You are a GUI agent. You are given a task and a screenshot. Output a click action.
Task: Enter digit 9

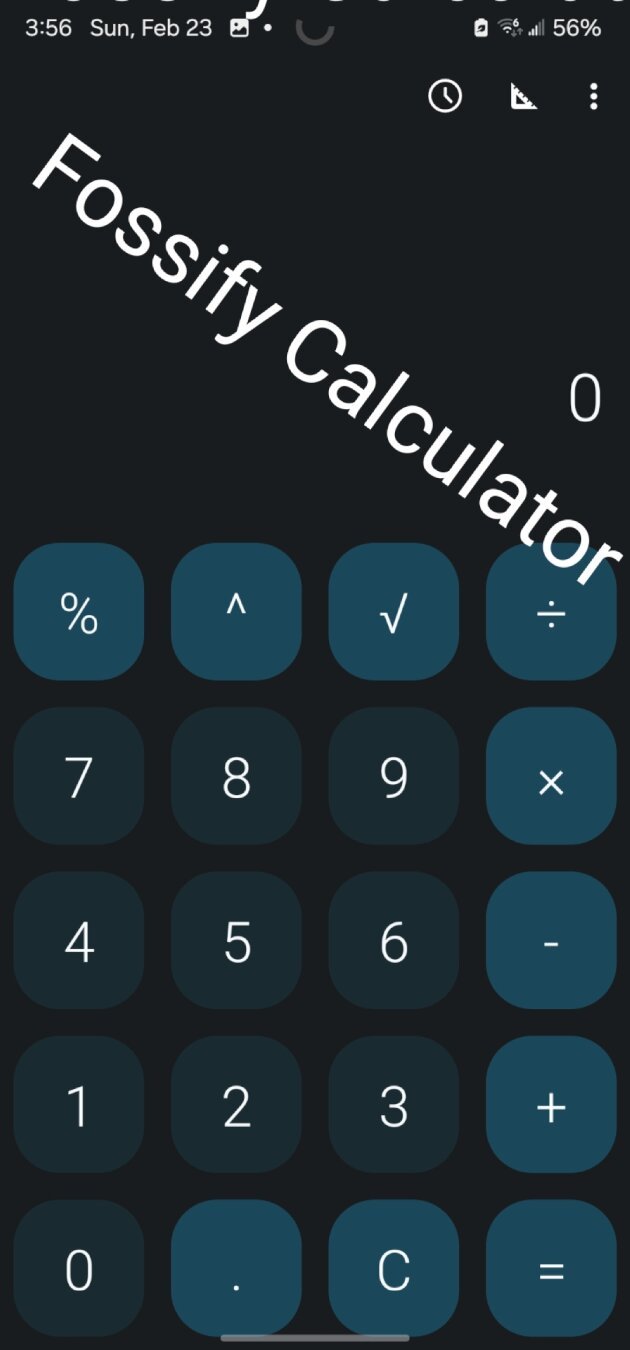394,777
